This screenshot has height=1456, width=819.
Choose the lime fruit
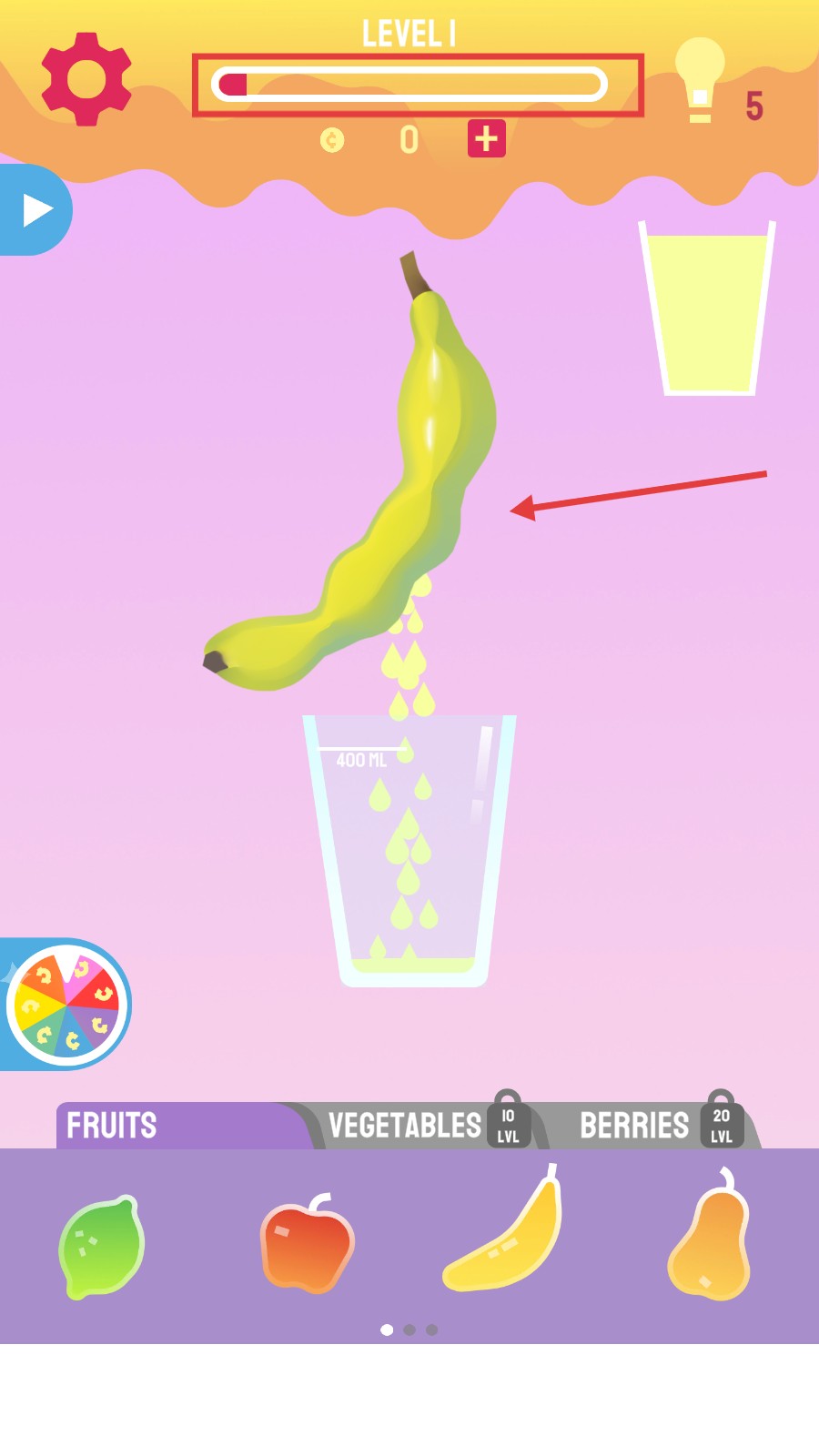pos(102,1245)
